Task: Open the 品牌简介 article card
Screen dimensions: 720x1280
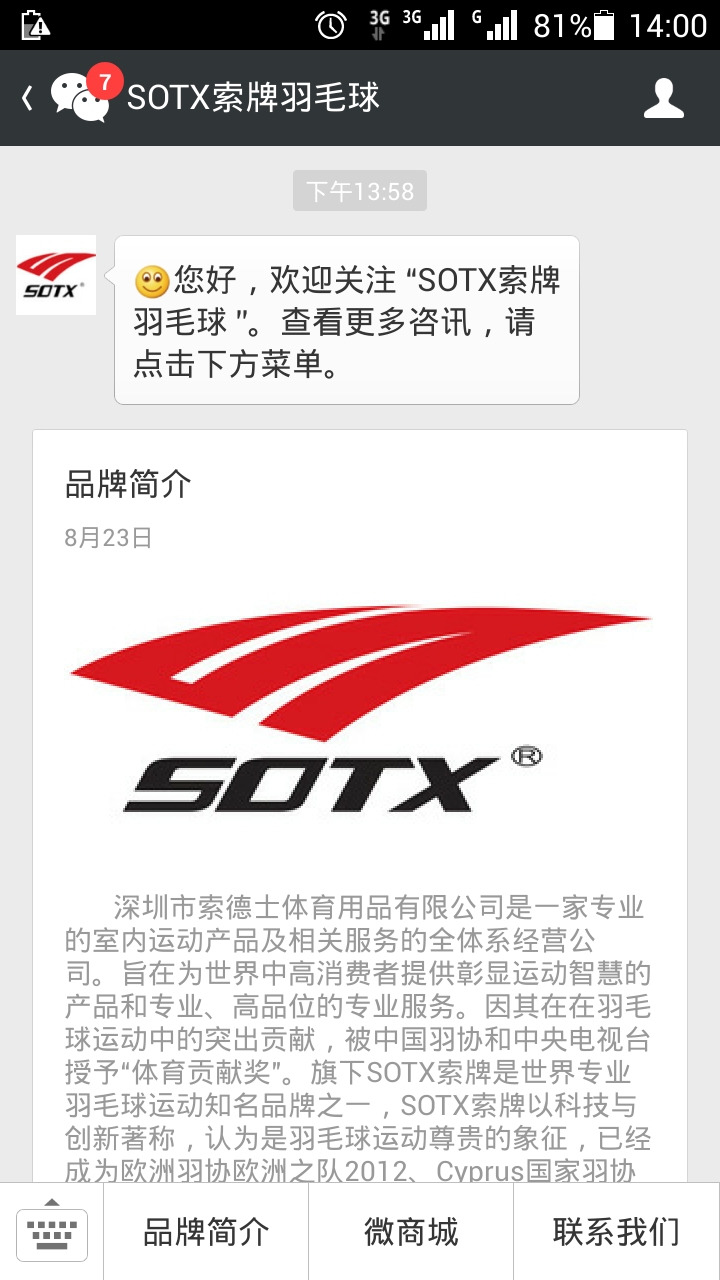Action: click(360, 806)
